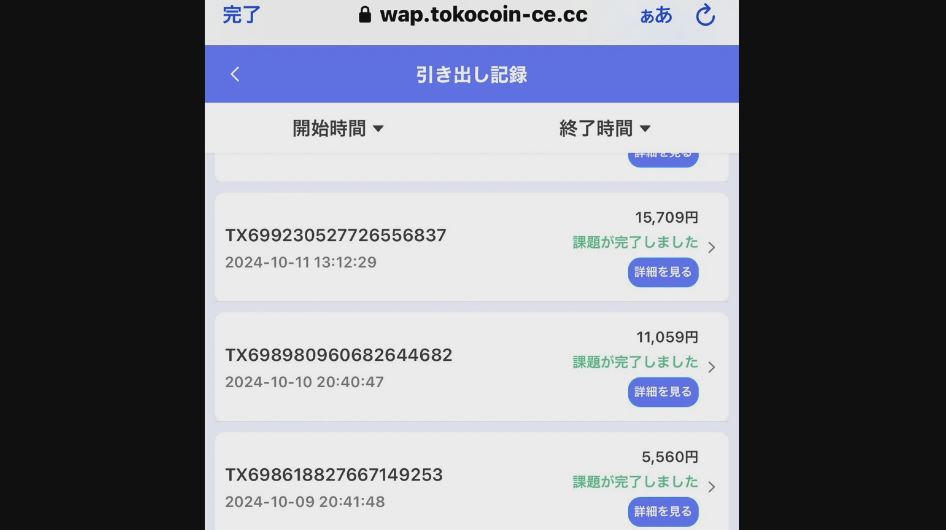Open the 終了時間 date picker
946x530 pixels.
point(605,128)
